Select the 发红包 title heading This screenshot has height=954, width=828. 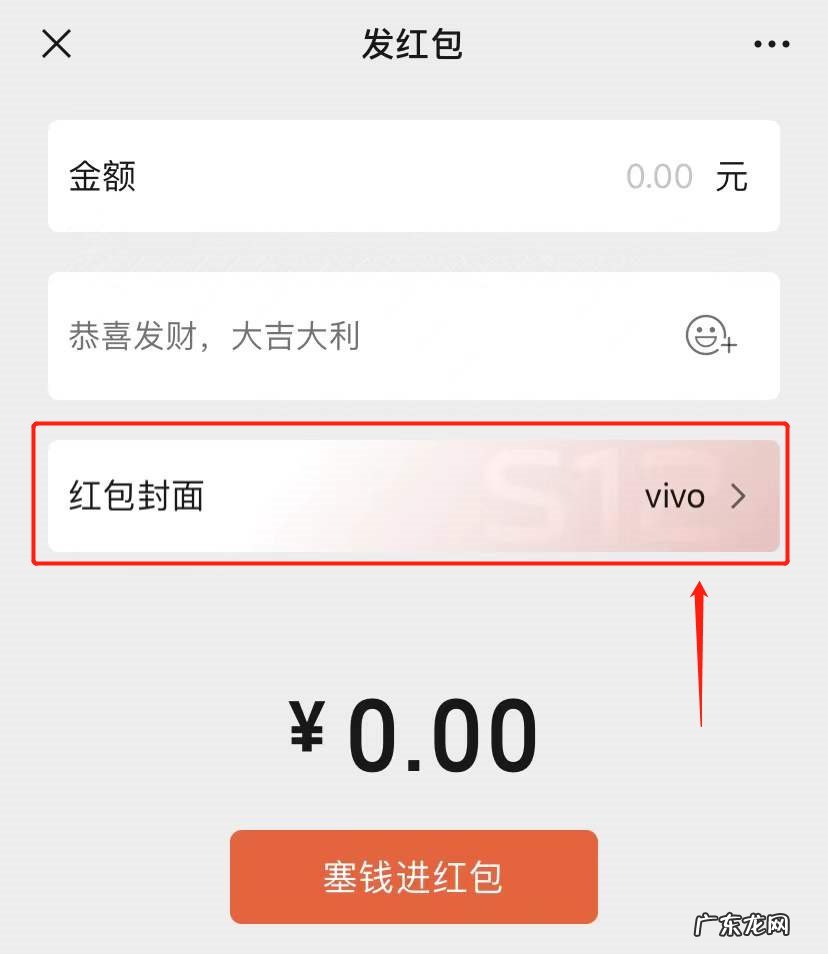tap(413, 44)
